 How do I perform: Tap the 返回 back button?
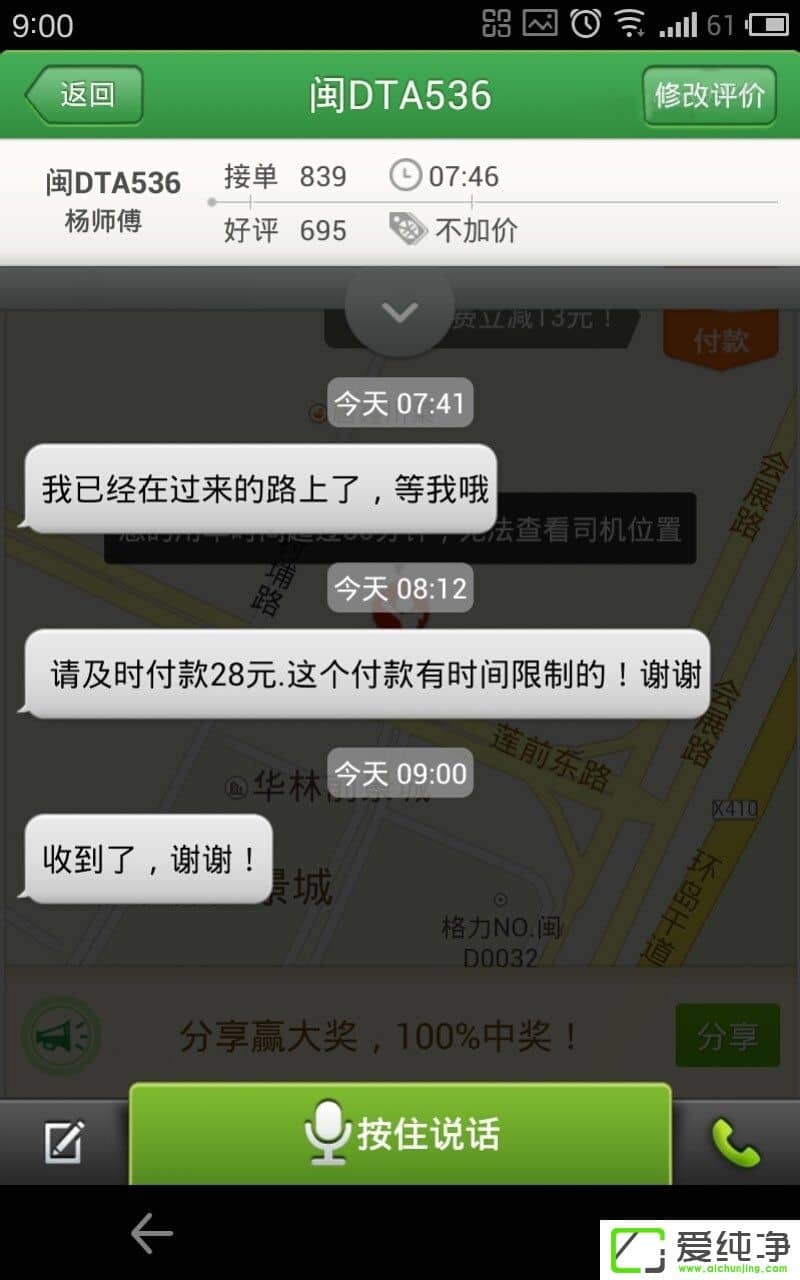pyautogui.click(x=86, y=96)
